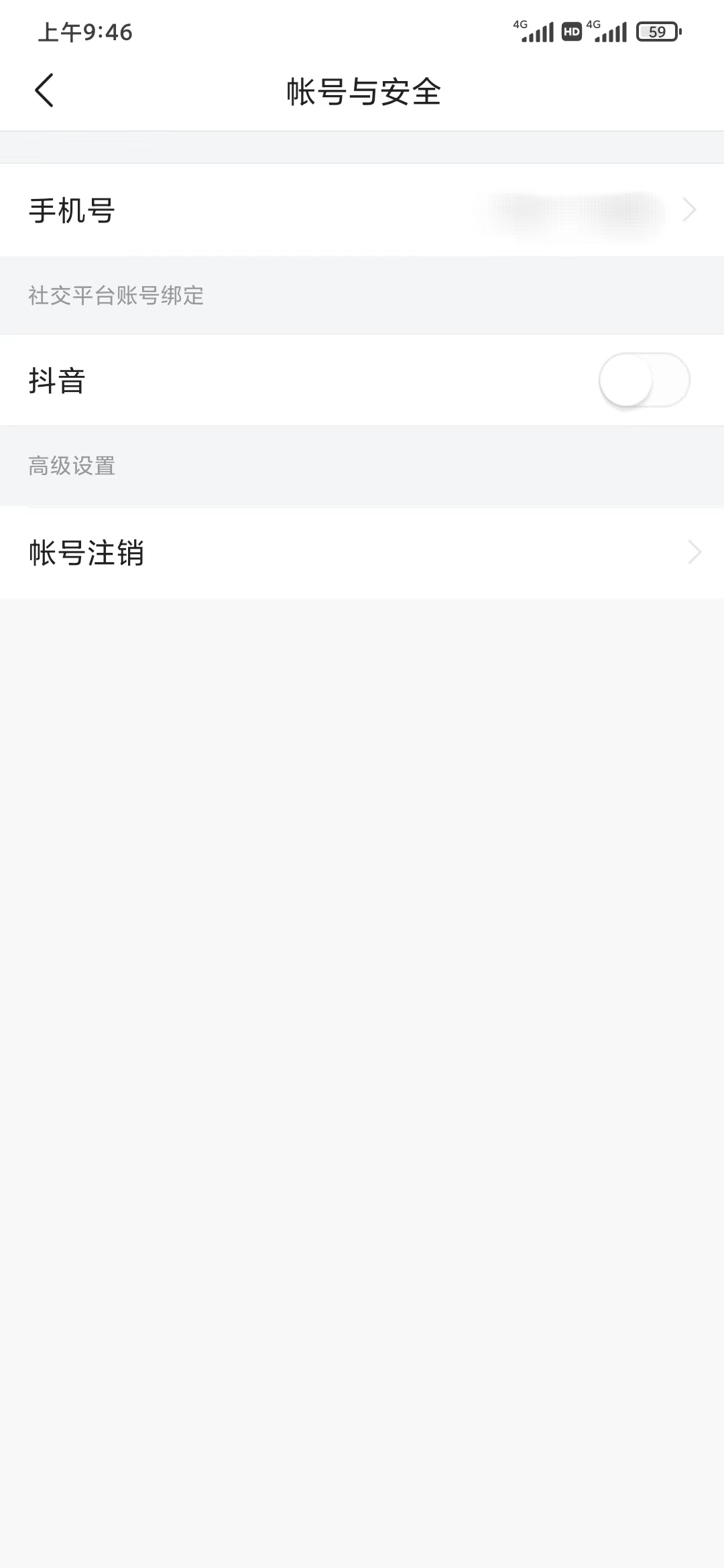Open 帐号注销 using its arrow chevron
This screenshot has width=724, height=1568.
tap(695, 553)
